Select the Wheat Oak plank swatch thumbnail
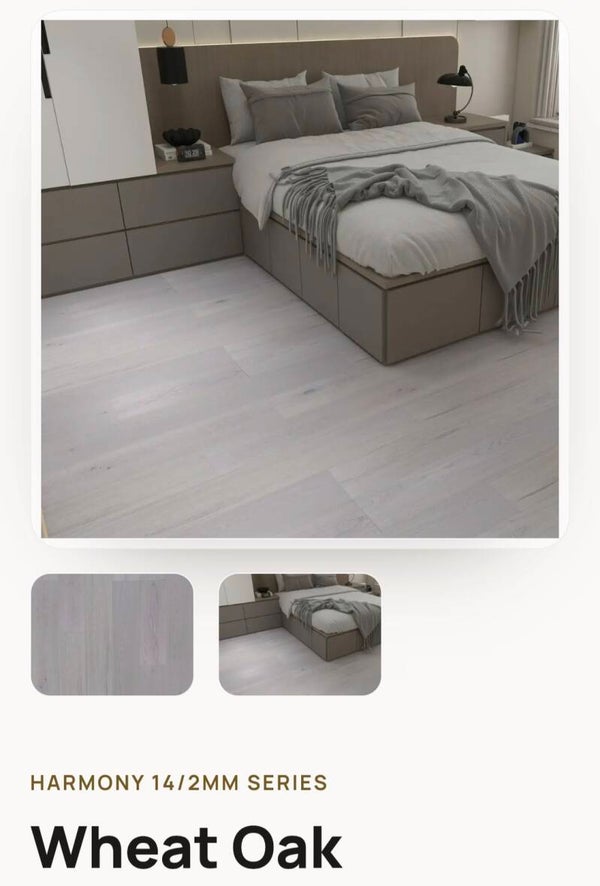The height and width of the screenshot is (886, 600). point(112,635)
